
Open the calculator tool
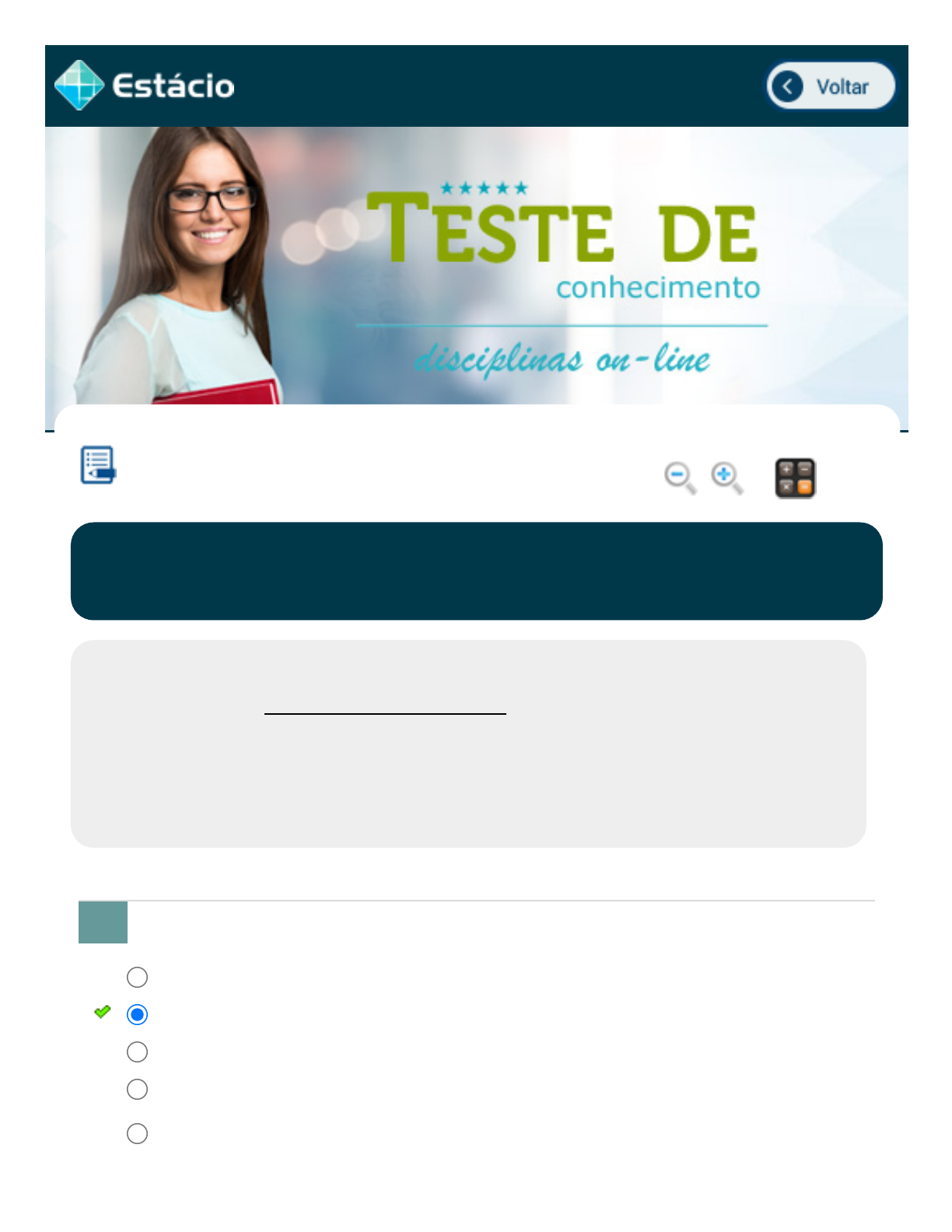coord(795,478)
